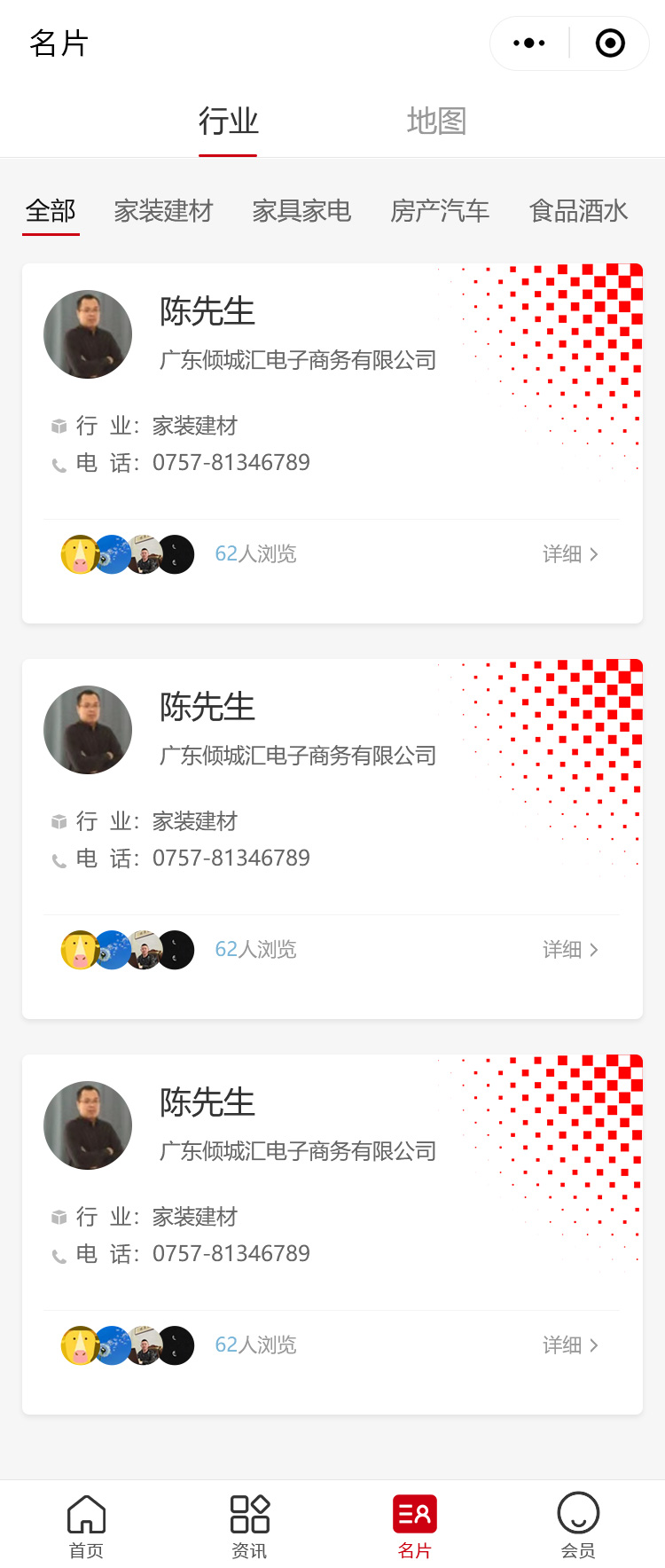Switch to the 地图 tab
665x1568 pixels.
click(436, 122)
